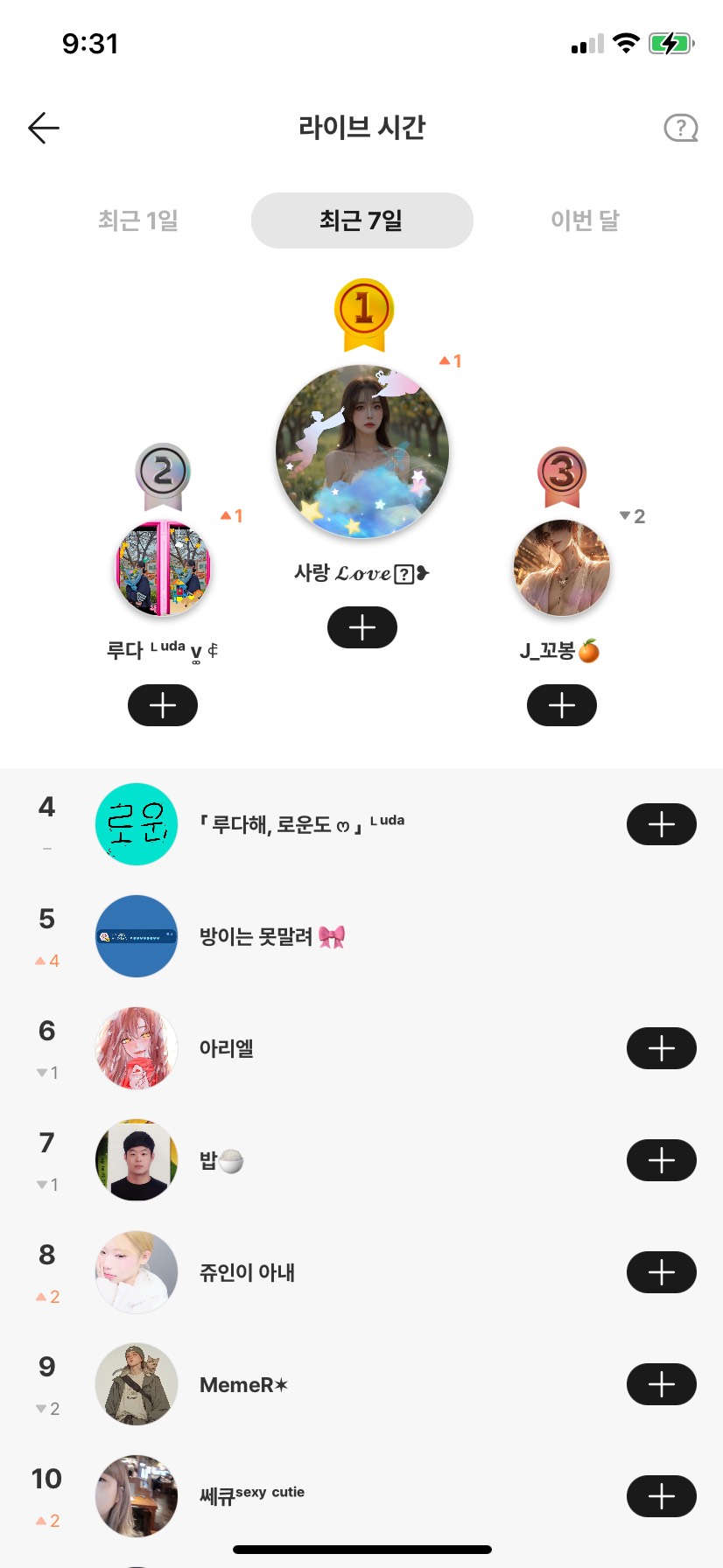The image size is (723, 1568).
Task: Open third-place J_꼬봉 profile picture
Action: pos(562,569)
